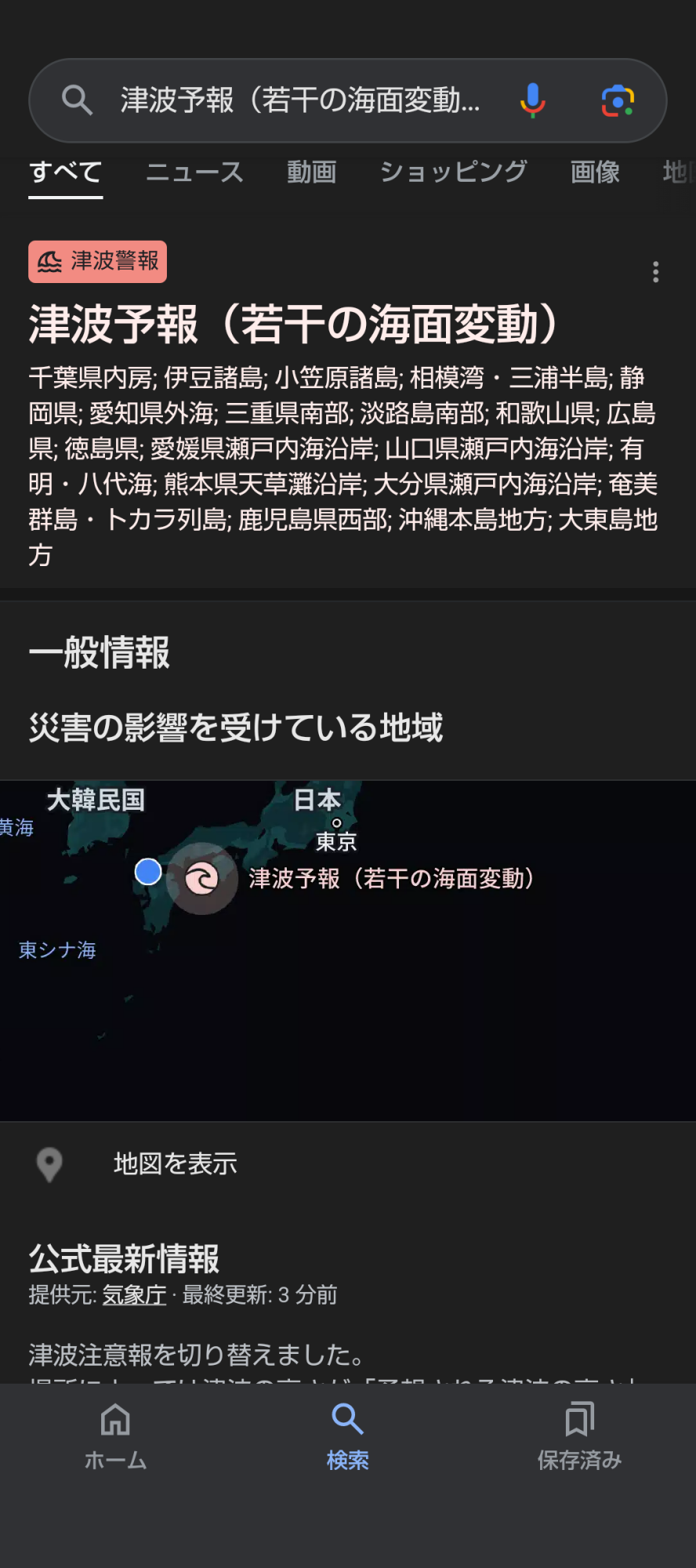Select the 検索 bottom navigation tab
The image size is (696, 1568).
click(x=347, y=1436)
